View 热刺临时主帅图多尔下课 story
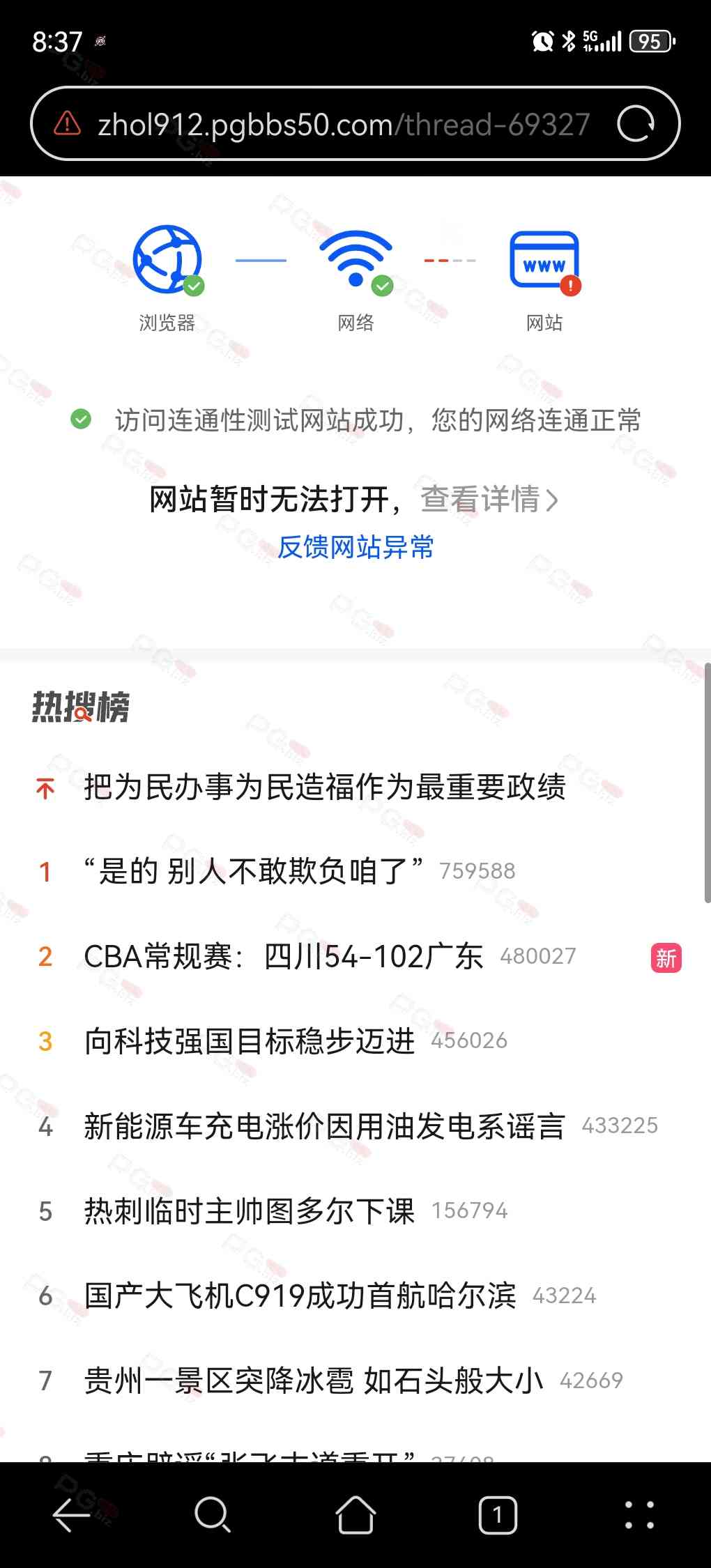Image resolution: width=711 pixels, height=1568 pixels. point(250,1211)
